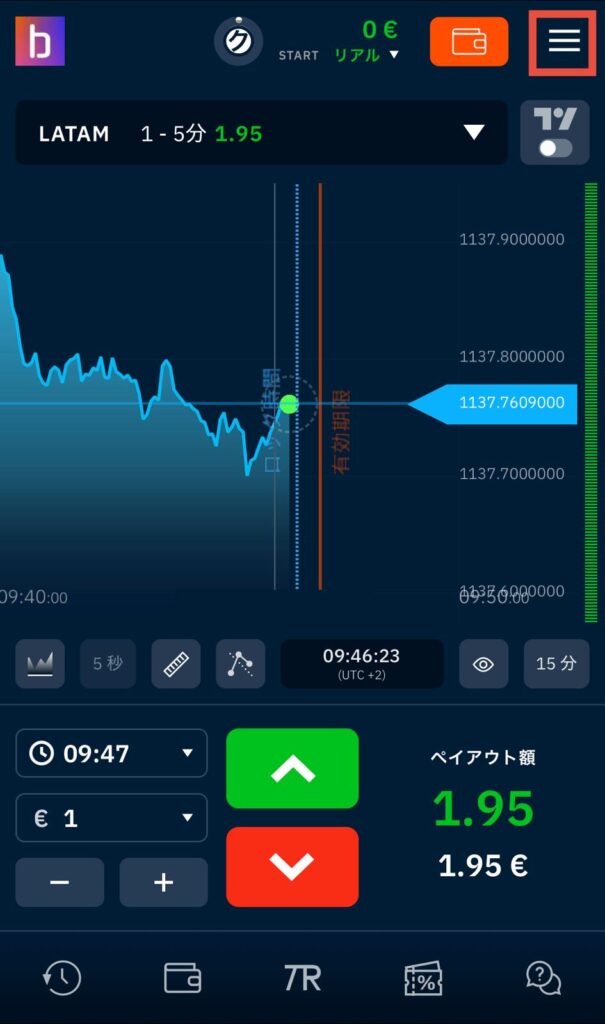
Task: Open the hamburger menu
Action: point(564,42)
